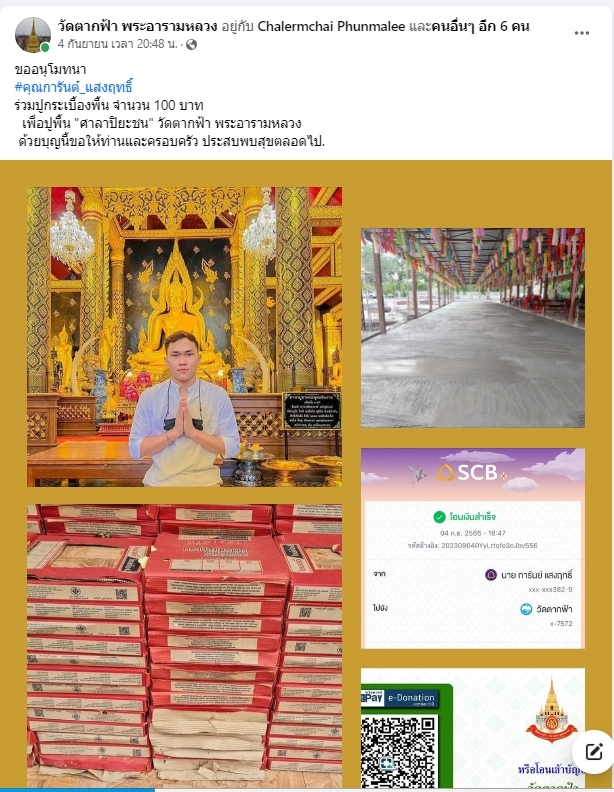614x792 pixels.
Task: Open the stacked red tile boxes photo
Action: tap(184, 646)
